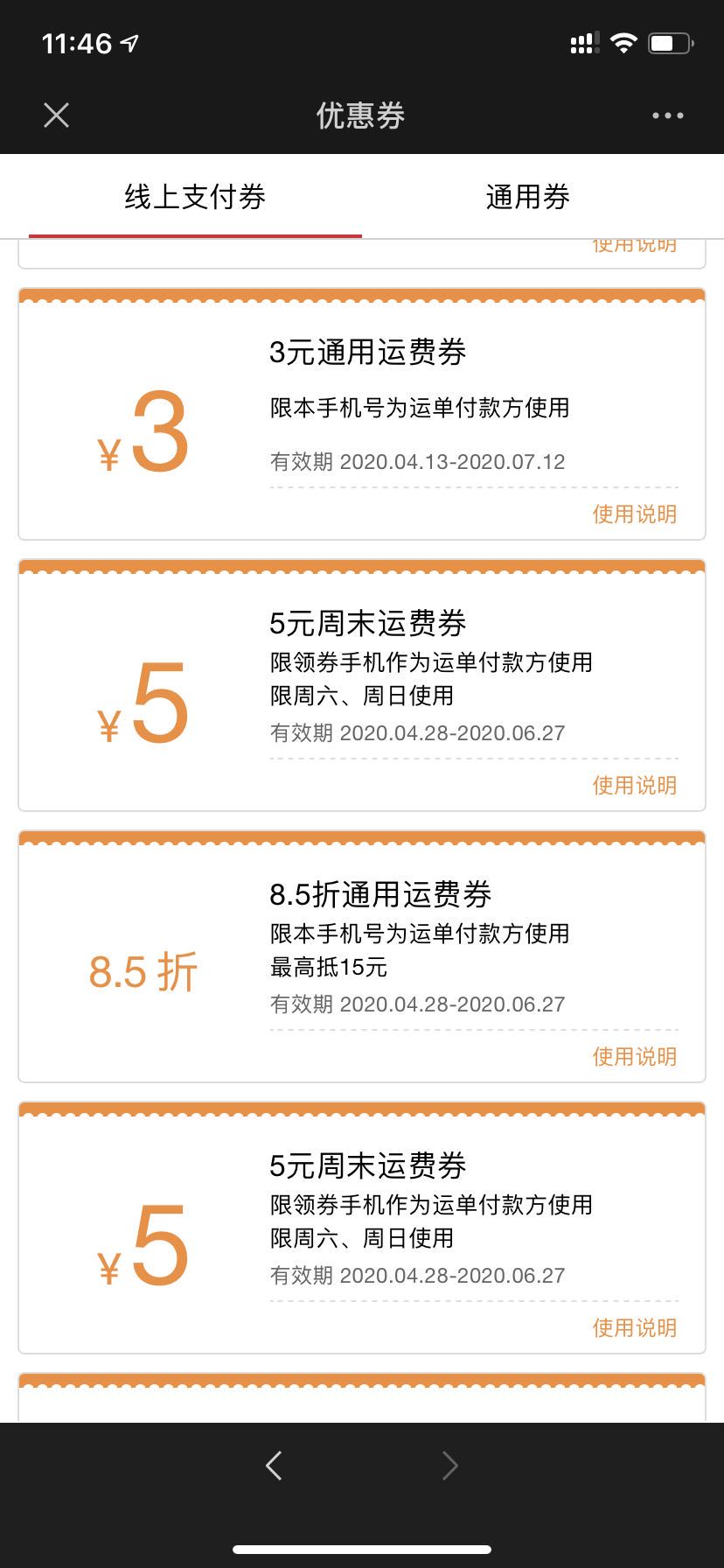Select the 8.5折 discount label
Image resolution: width=724 pixels, height=1568 pixels.
coord(143,969)
